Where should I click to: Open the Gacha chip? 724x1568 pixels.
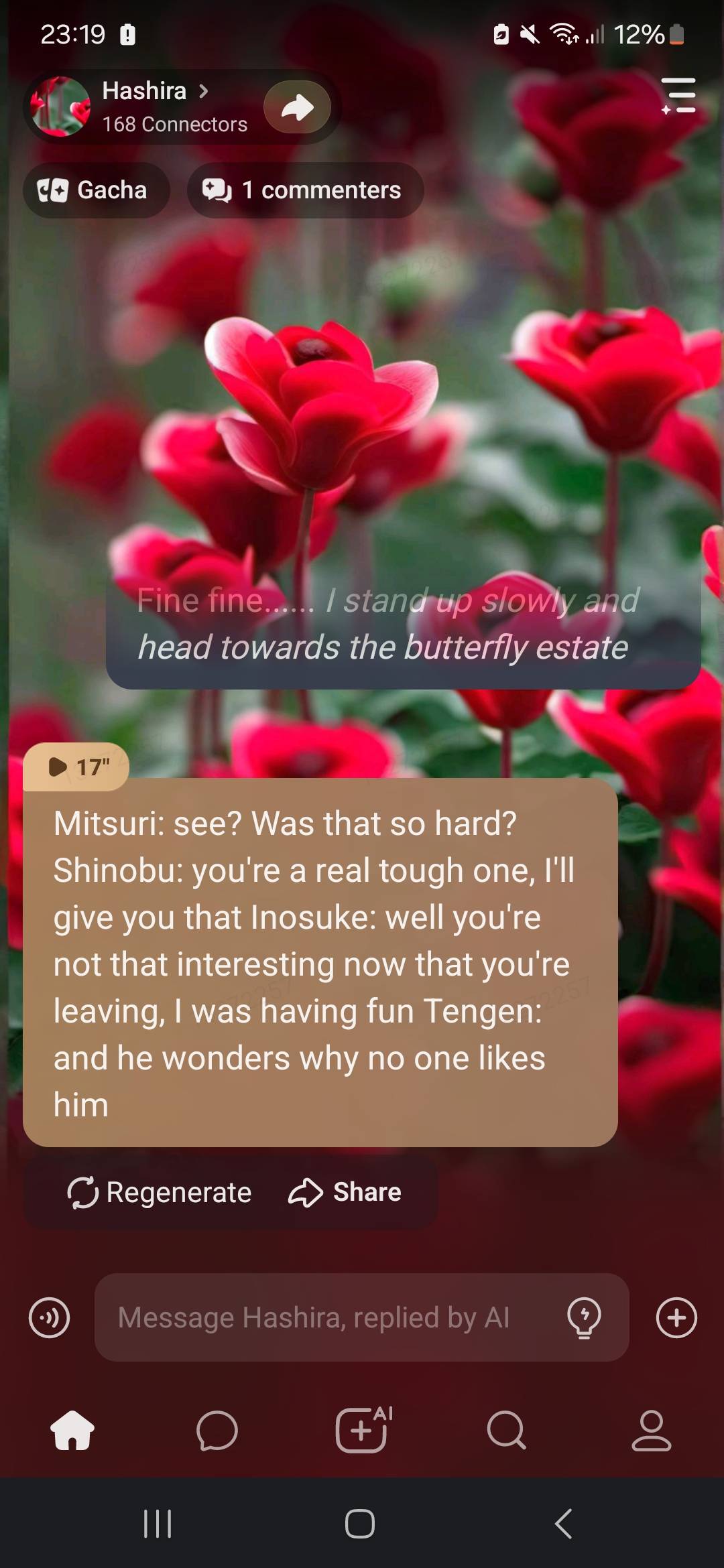[95, 190]
